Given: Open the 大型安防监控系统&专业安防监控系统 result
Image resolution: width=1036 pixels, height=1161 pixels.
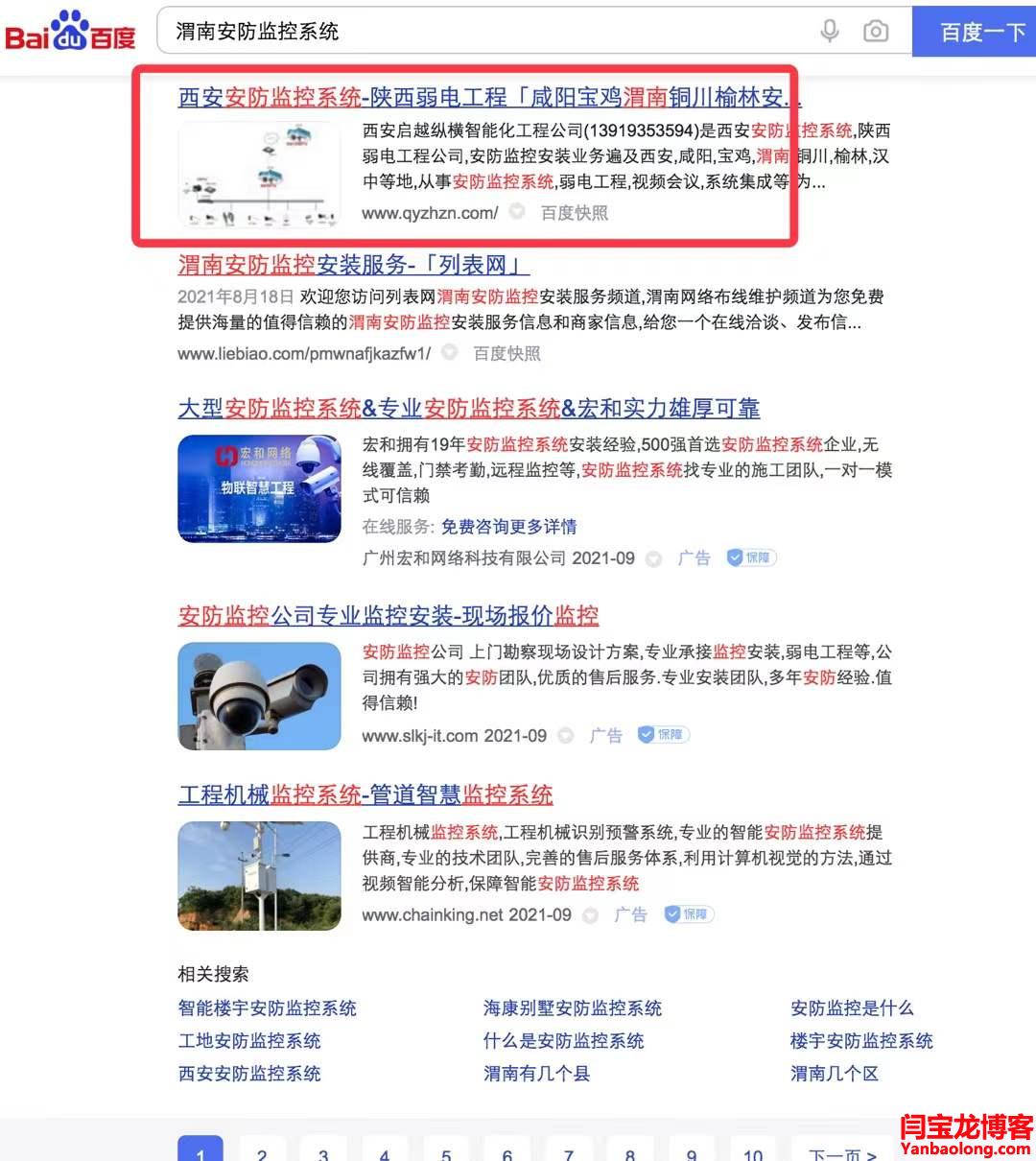Looking at the screenshot, I should pos(468,409).
